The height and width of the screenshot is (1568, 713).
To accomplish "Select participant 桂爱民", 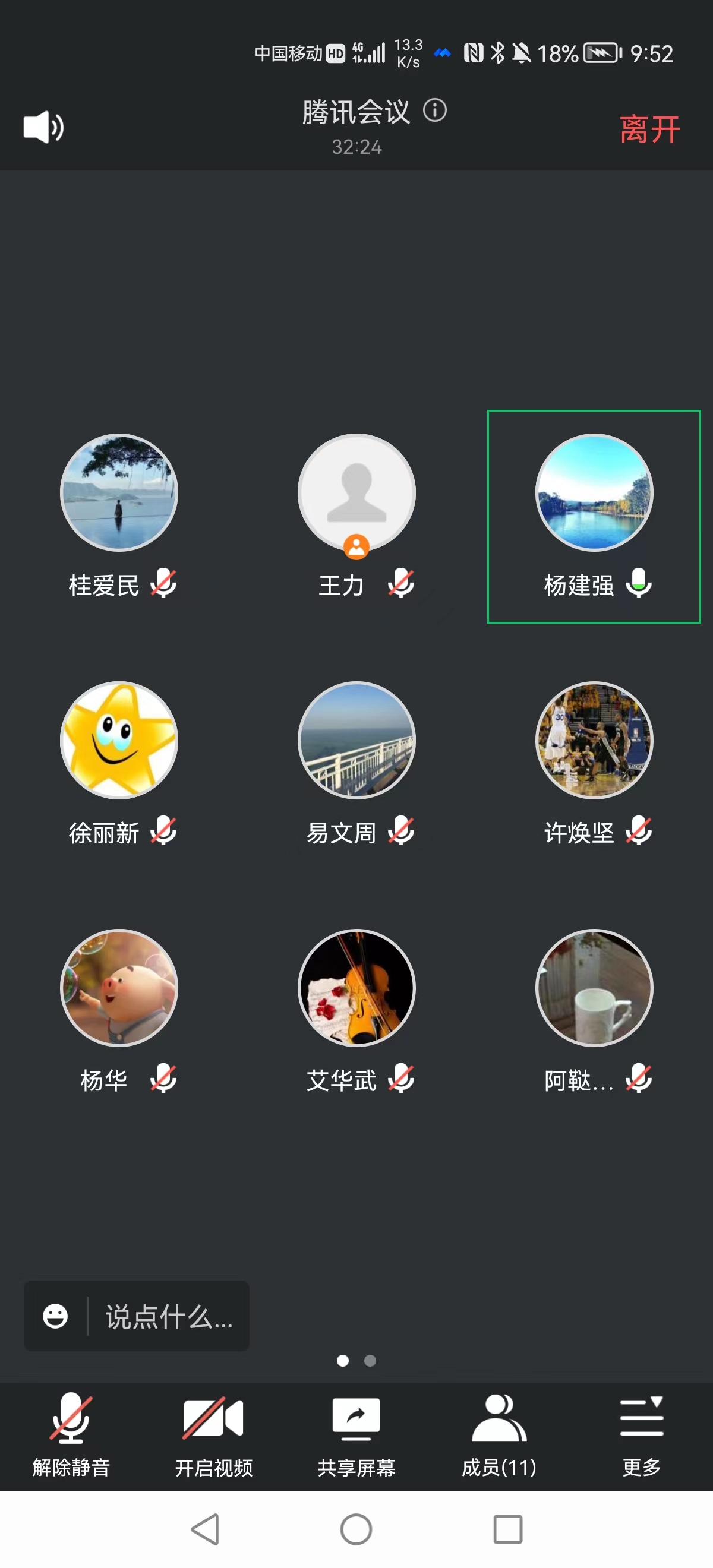I will pos(119,493).
